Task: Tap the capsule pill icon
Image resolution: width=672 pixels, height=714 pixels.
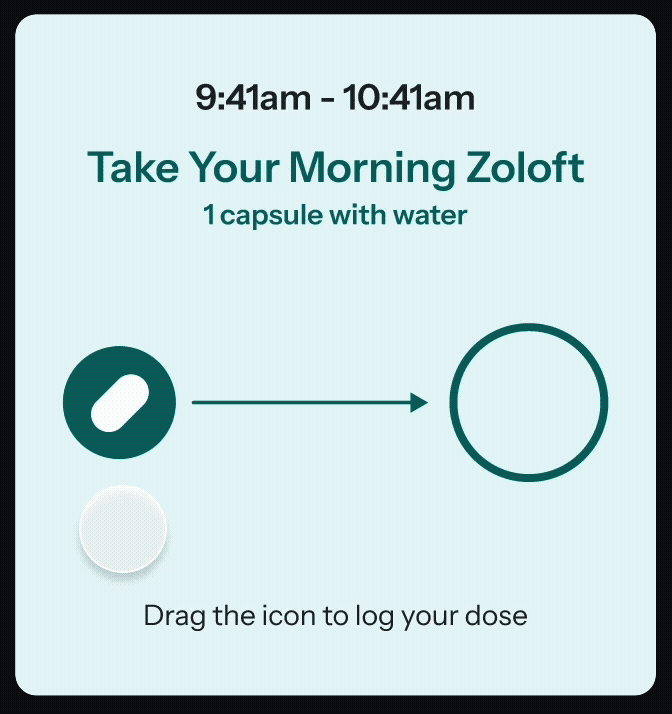Action: 120,403
